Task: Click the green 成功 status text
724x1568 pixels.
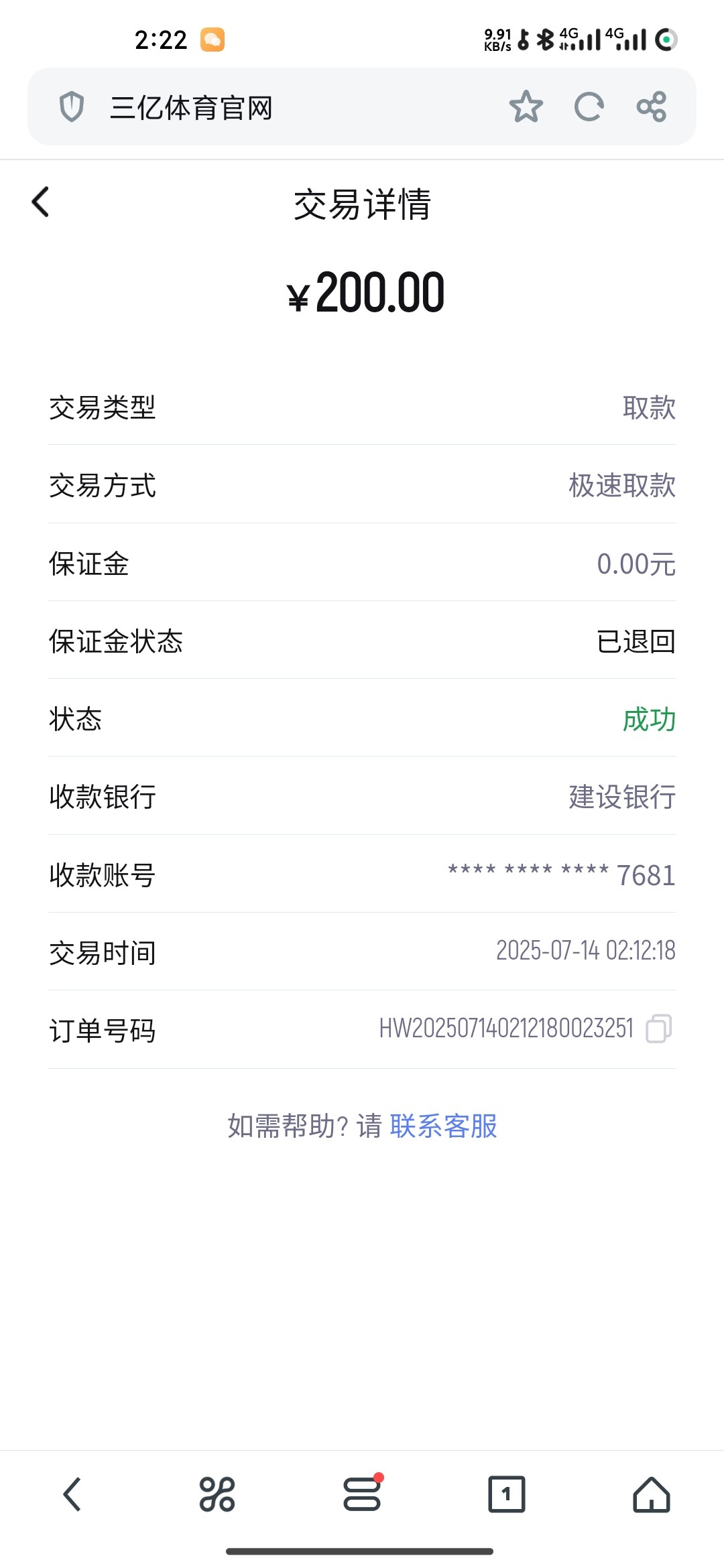Action: (x=648, y=720)
